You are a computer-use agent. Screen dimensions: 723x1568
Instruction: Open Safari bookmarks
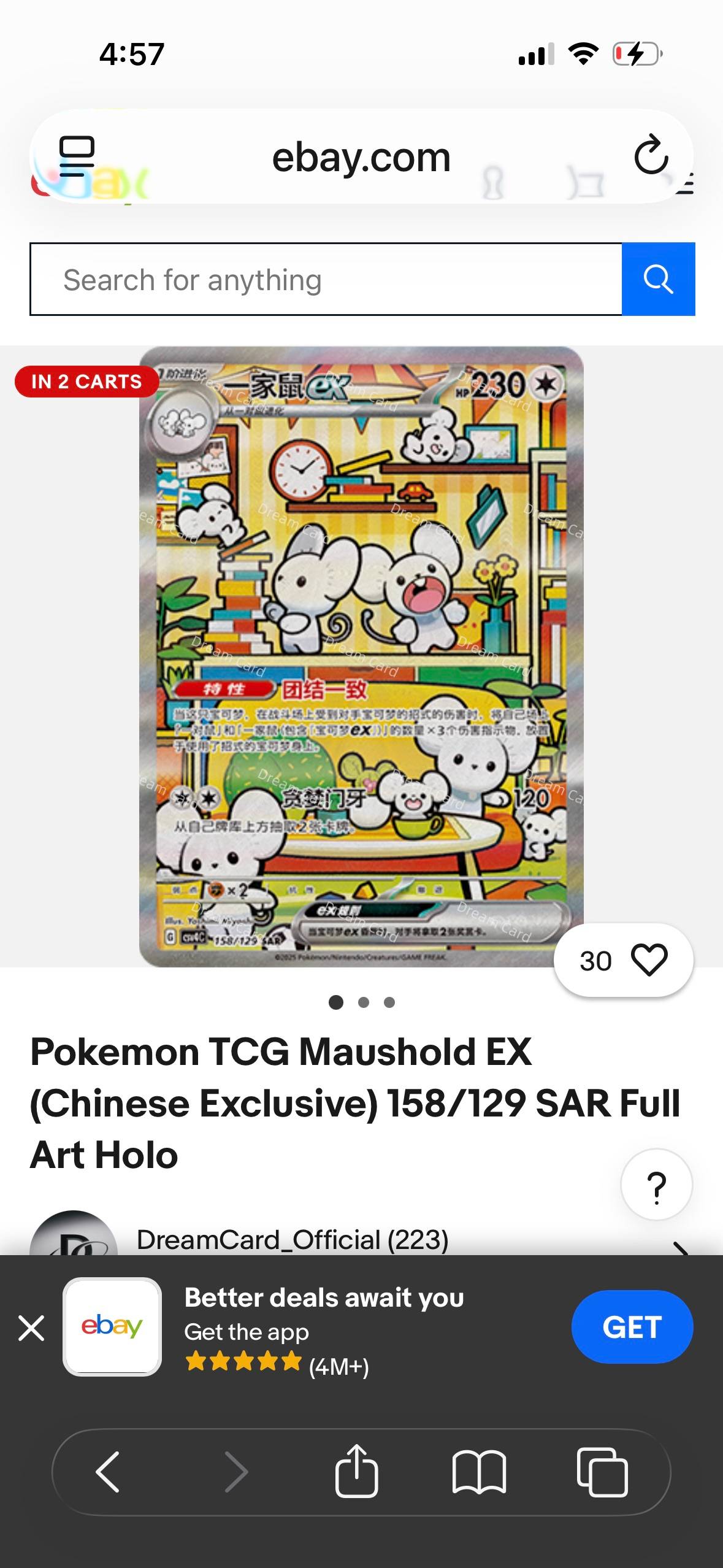(479, 1472)
